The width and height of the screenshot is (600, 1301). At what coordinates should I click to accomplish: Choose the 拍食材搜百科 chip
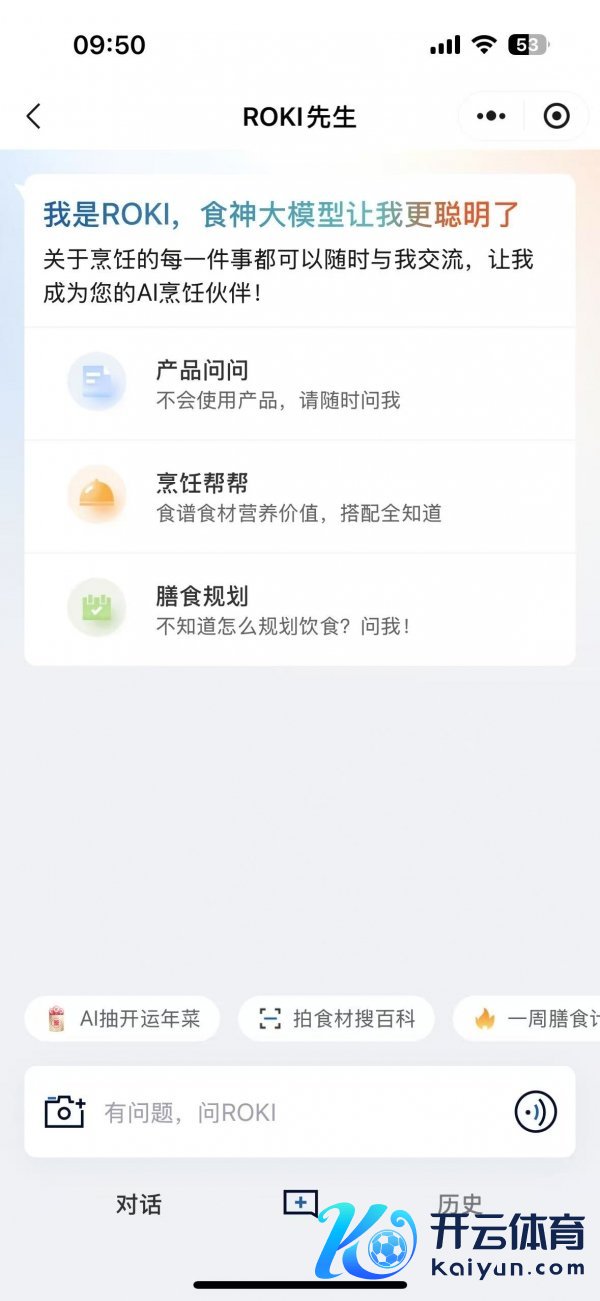tap(336, 1019)
